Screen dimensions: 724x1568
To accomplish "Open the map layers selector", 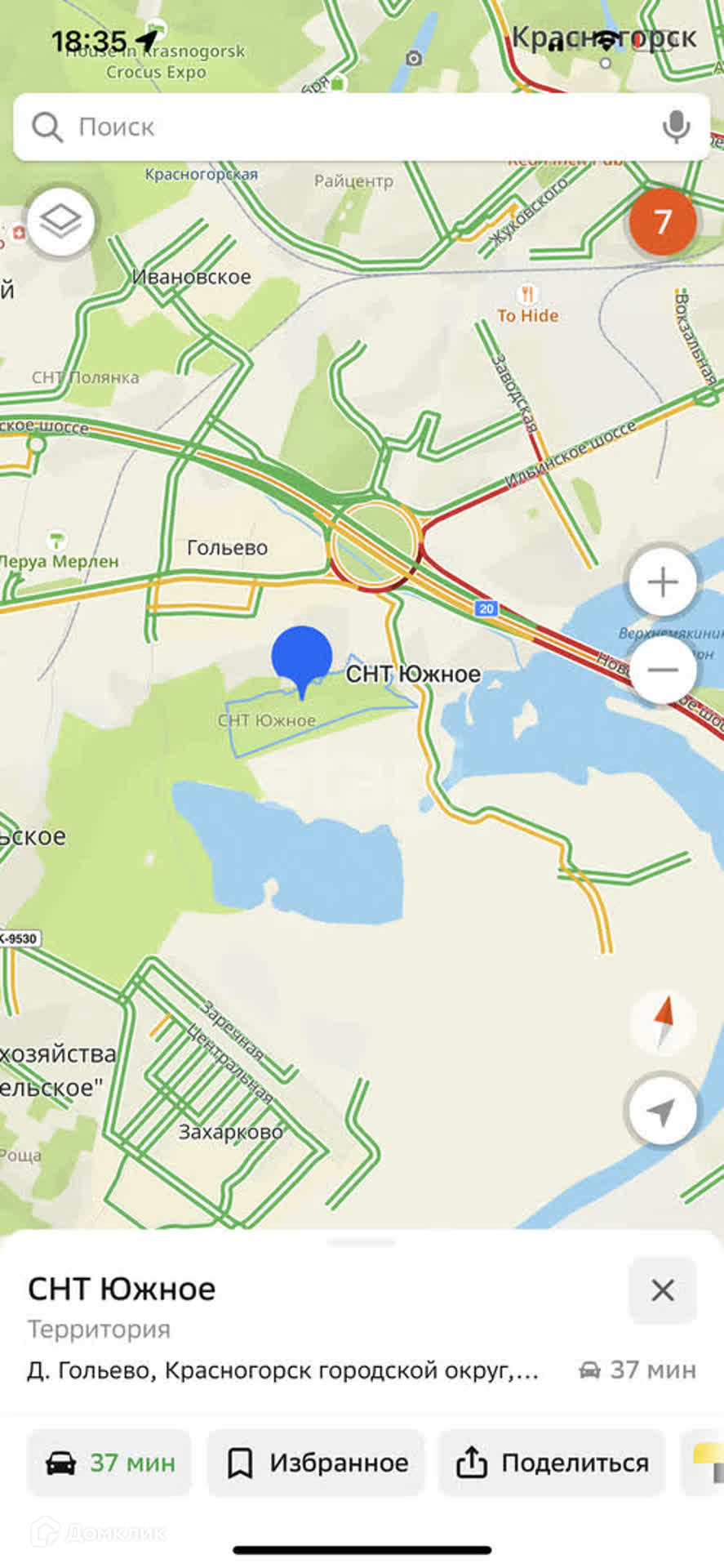I will click(61, 221).
